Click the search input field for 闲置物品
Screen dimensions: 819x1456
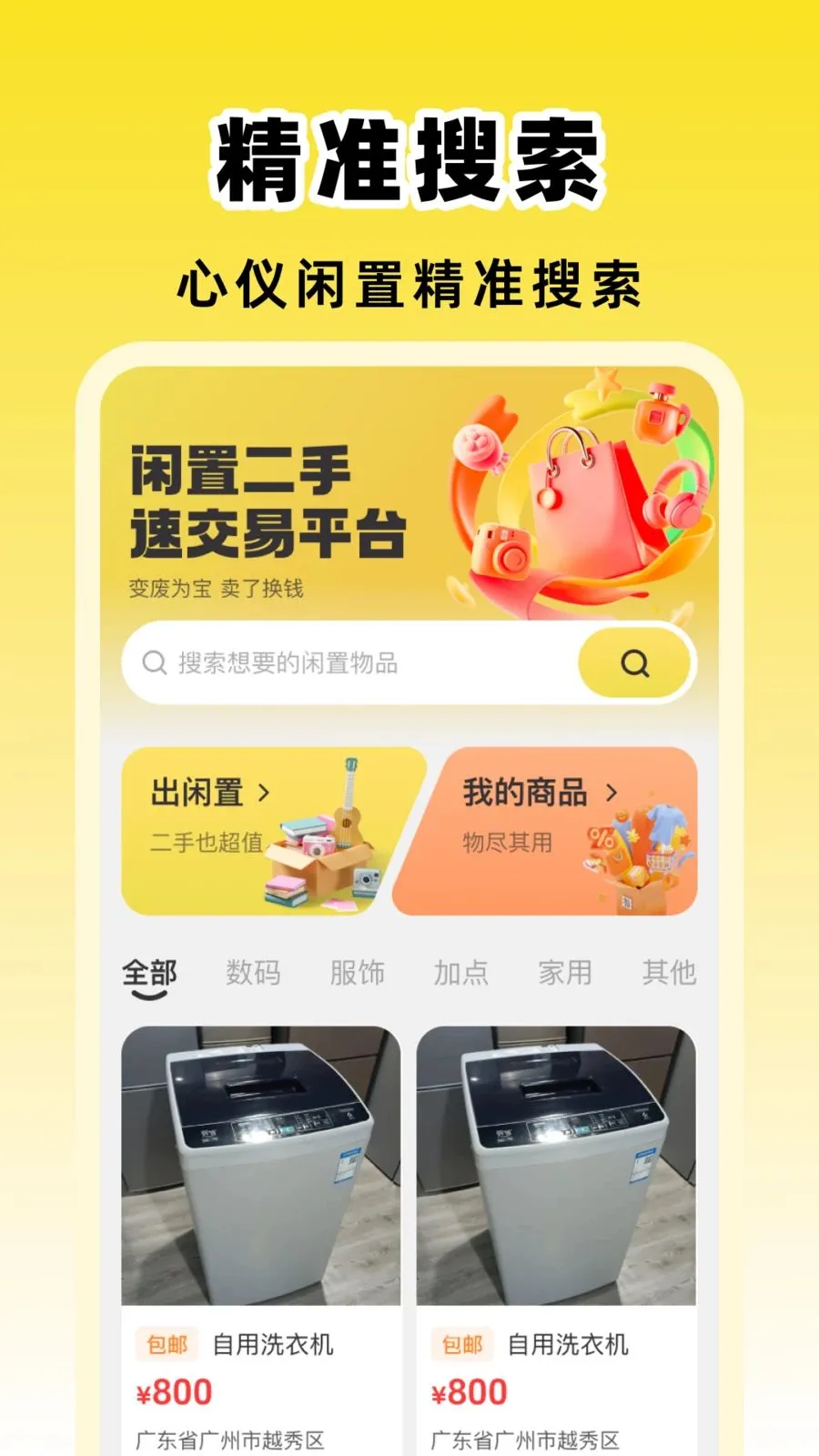point(300,664)
